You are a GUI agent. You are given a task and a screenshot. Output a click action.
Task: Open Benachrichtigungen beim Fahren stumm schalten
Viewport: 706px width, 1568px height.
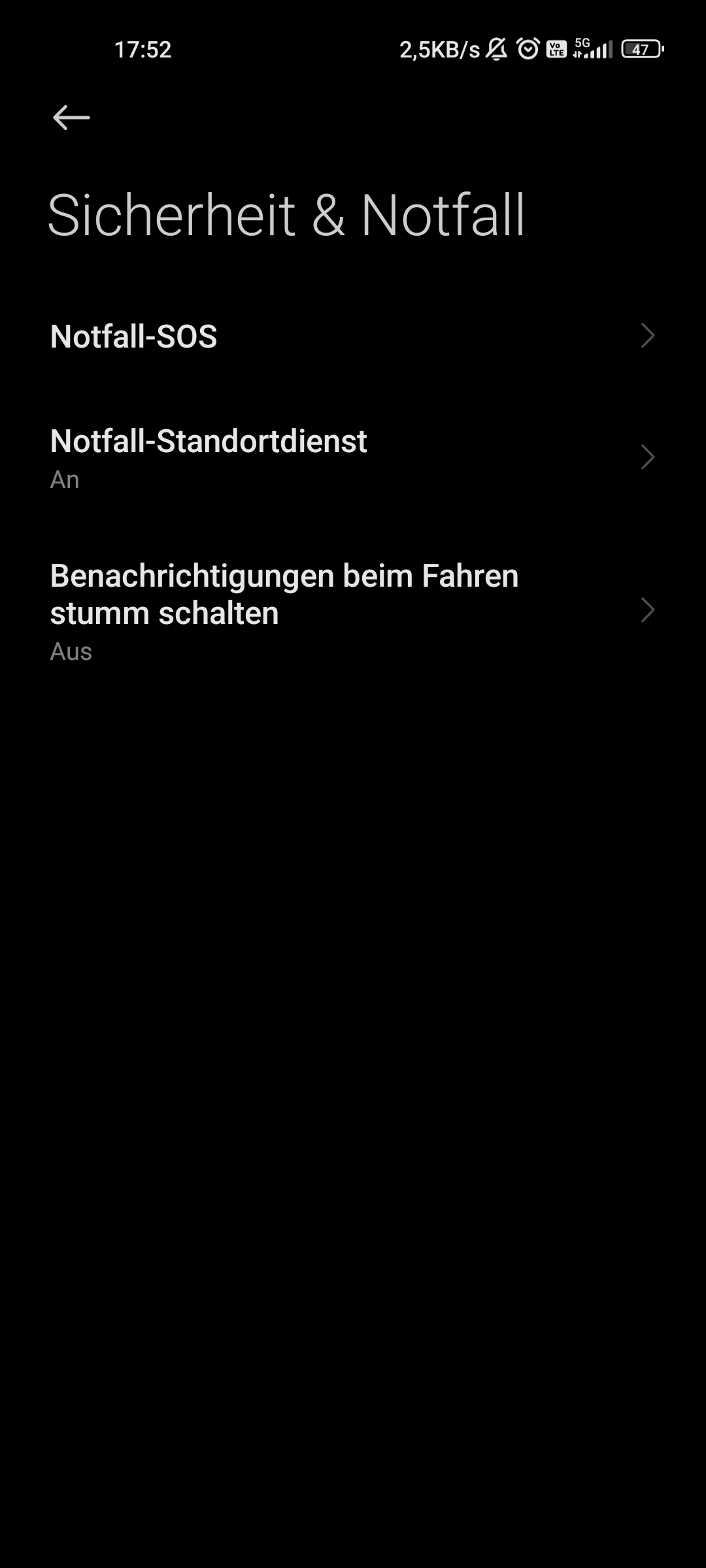pos(353,611)
